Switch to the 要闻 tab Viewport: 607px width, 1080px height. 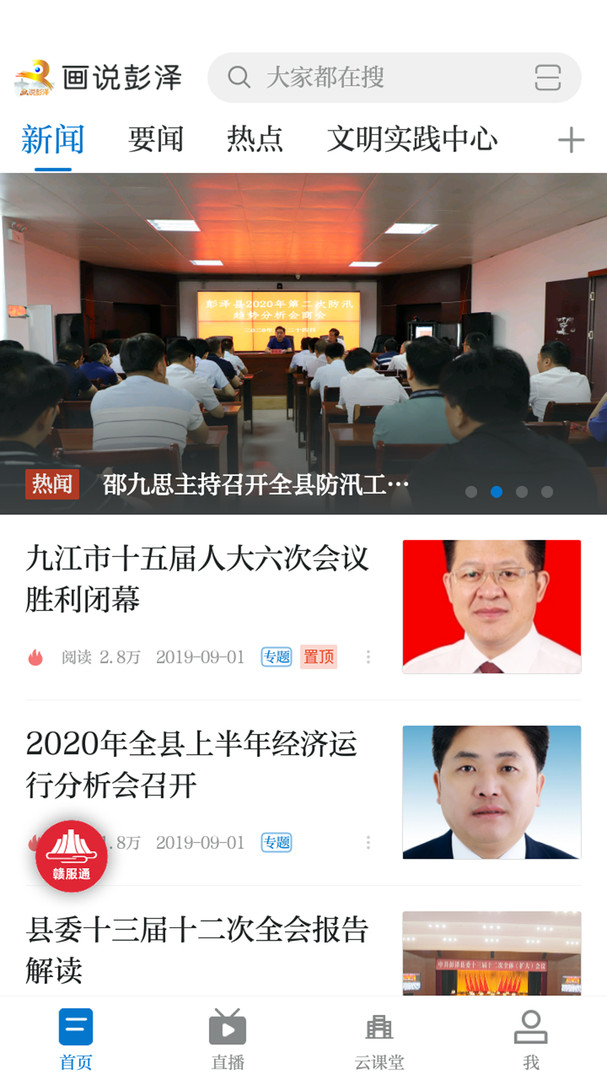click(x=156, y=140)
